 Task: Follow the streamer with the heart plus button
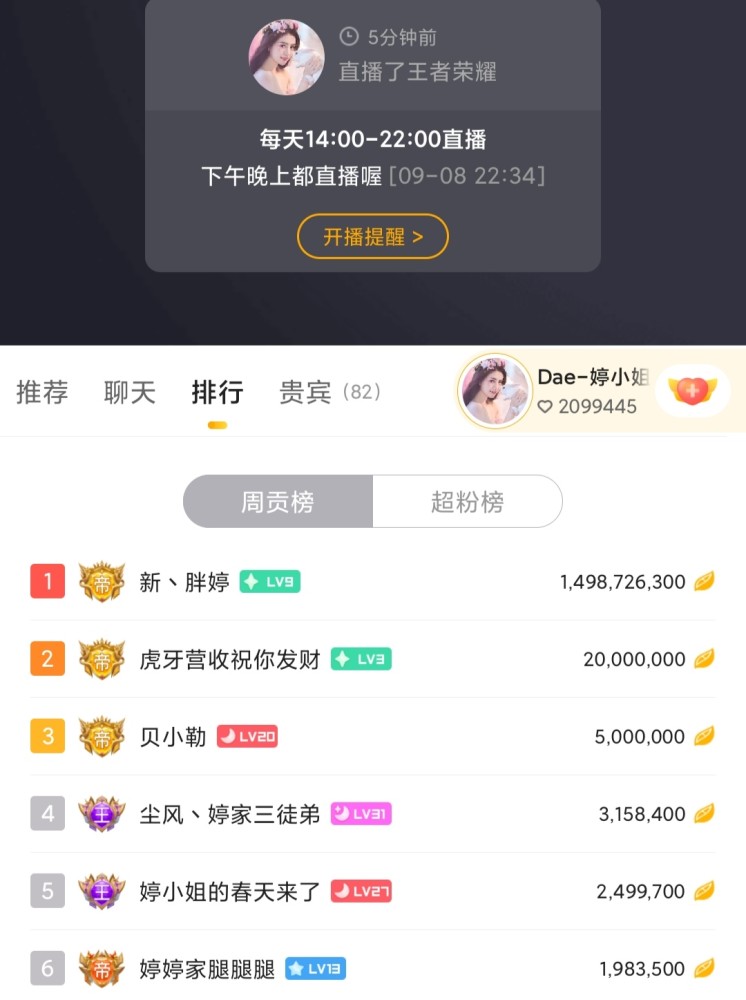click(x=694, y=390)
